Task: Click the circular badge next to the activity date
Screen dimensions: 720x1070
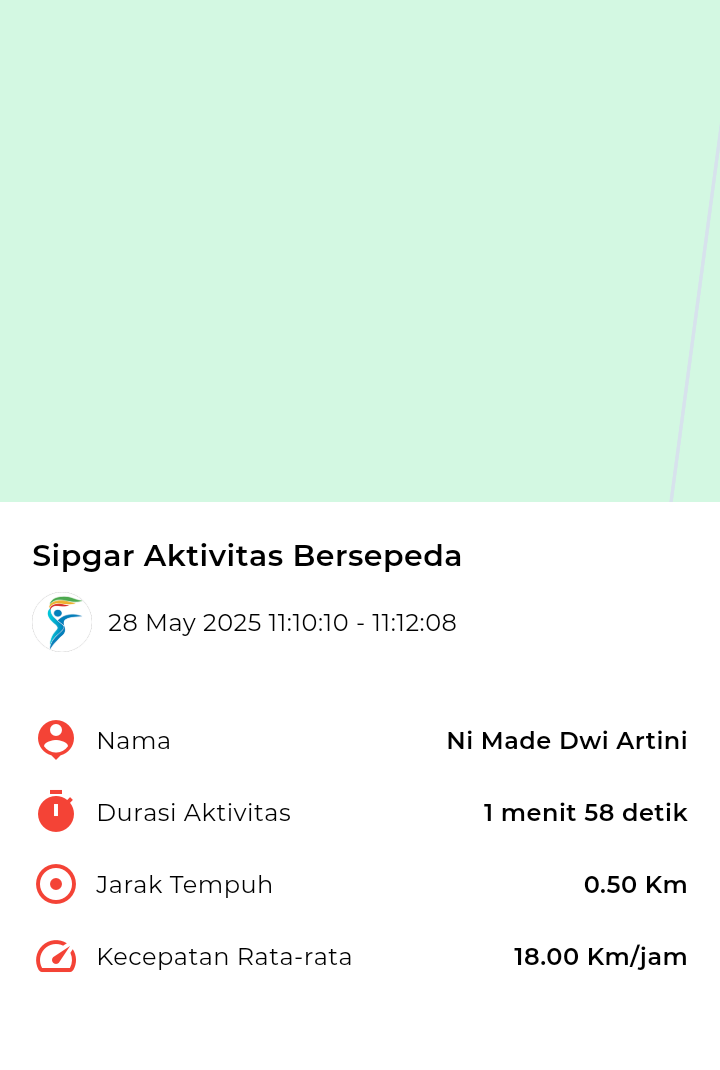Action: point(61,622)
